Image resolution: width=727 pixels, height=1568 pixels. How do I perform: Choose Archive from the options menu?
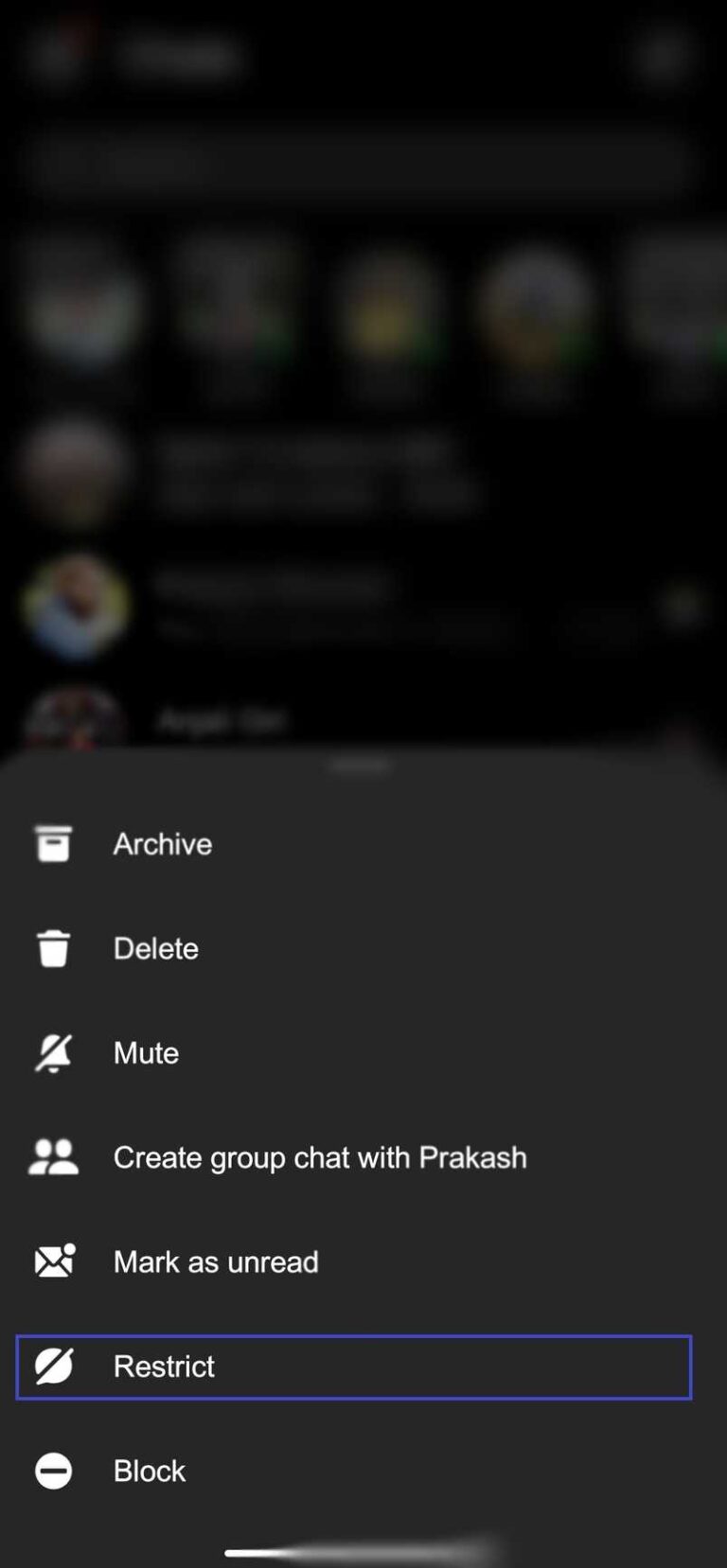tap(162, 843)
